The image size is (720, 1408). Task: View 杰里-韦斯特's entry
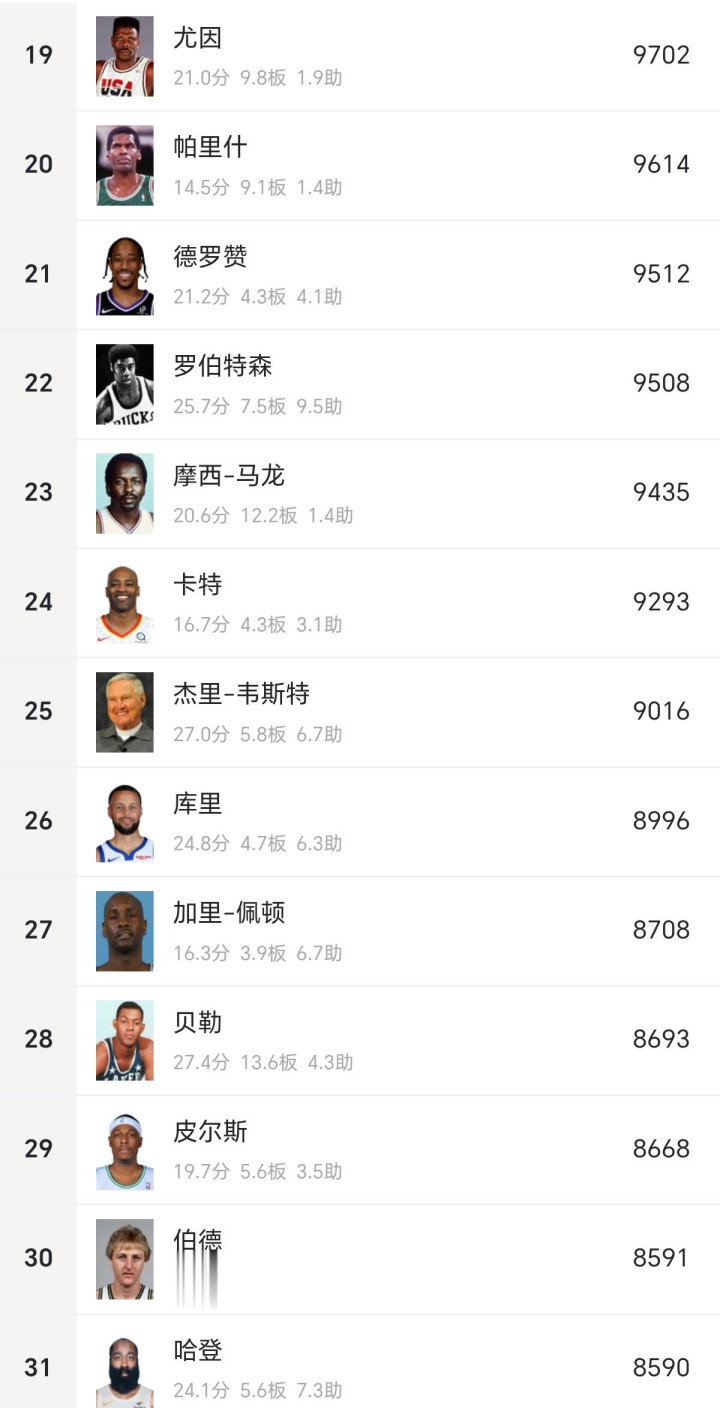coord(398,712)
